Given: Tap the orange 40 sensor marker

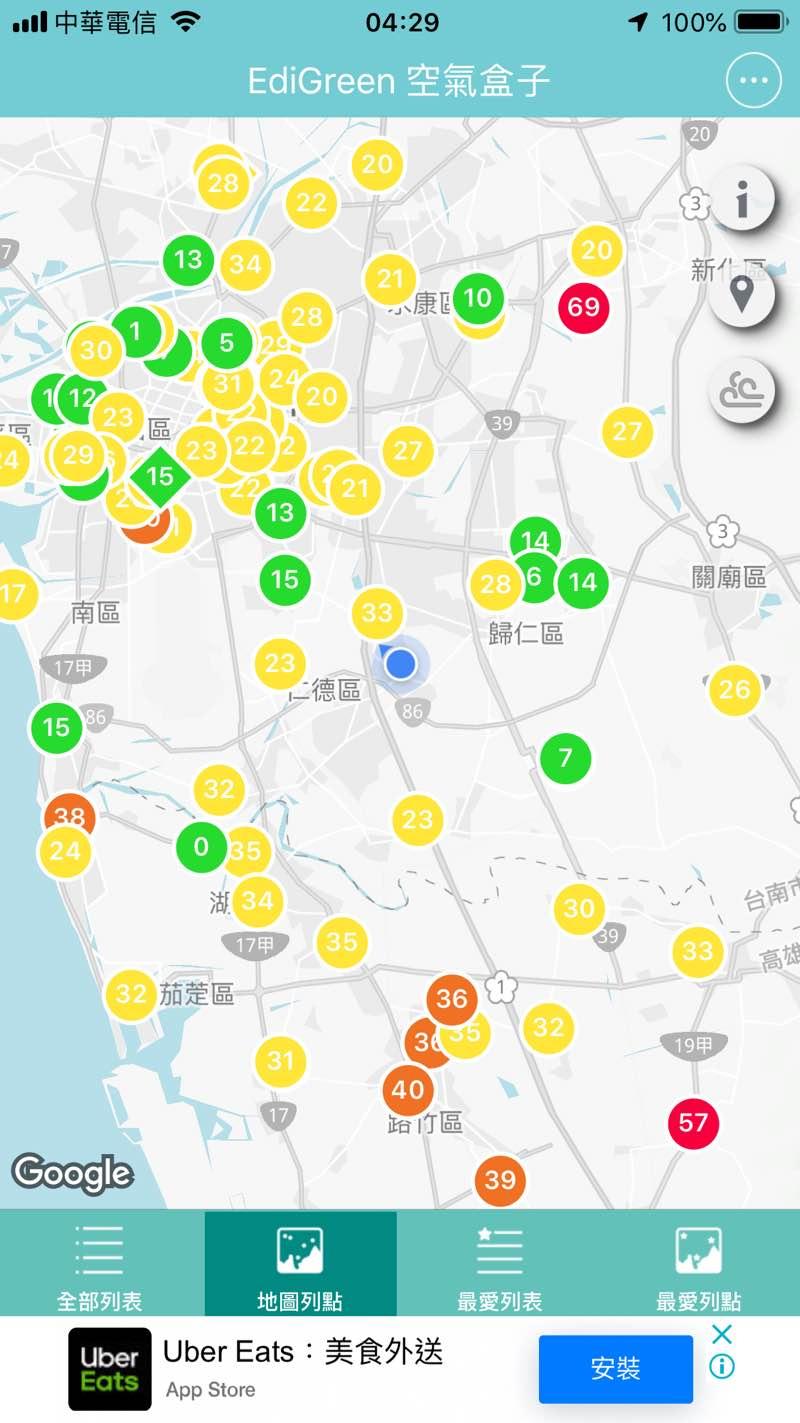Looking at the screenshot, I should pos(408,1089).
